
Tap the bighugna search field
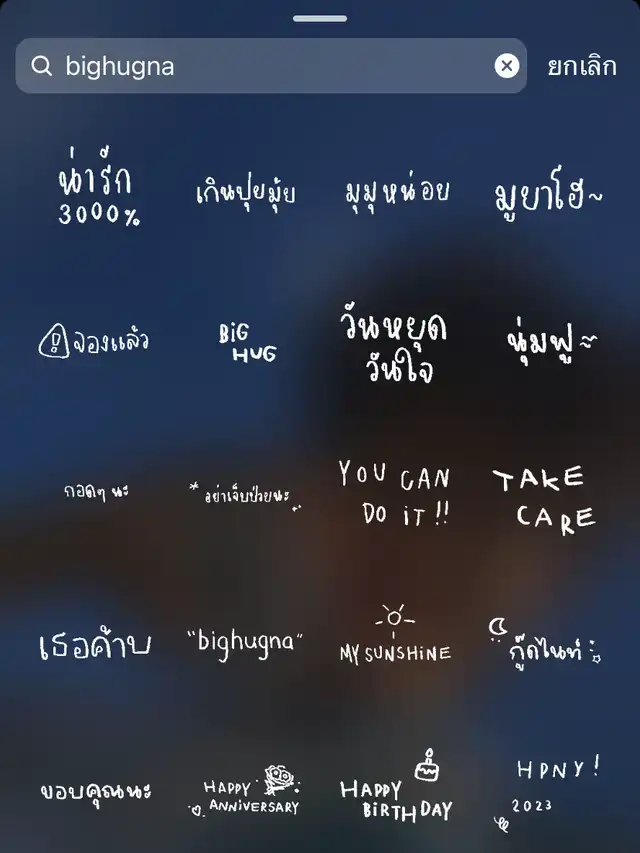[x=271, y=66]
